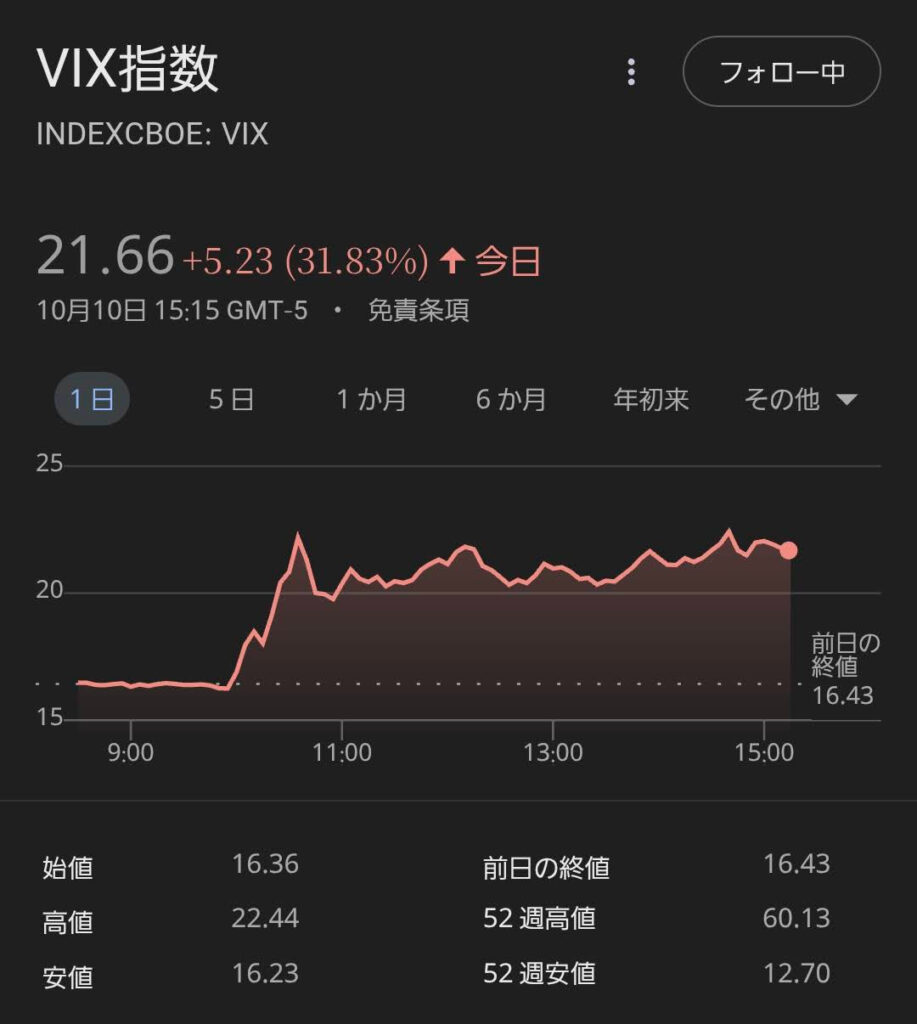917x1024 pixels.
Task: Open the three-dot overflow menu
Action: pyautogui.click(x=631, y=73)
